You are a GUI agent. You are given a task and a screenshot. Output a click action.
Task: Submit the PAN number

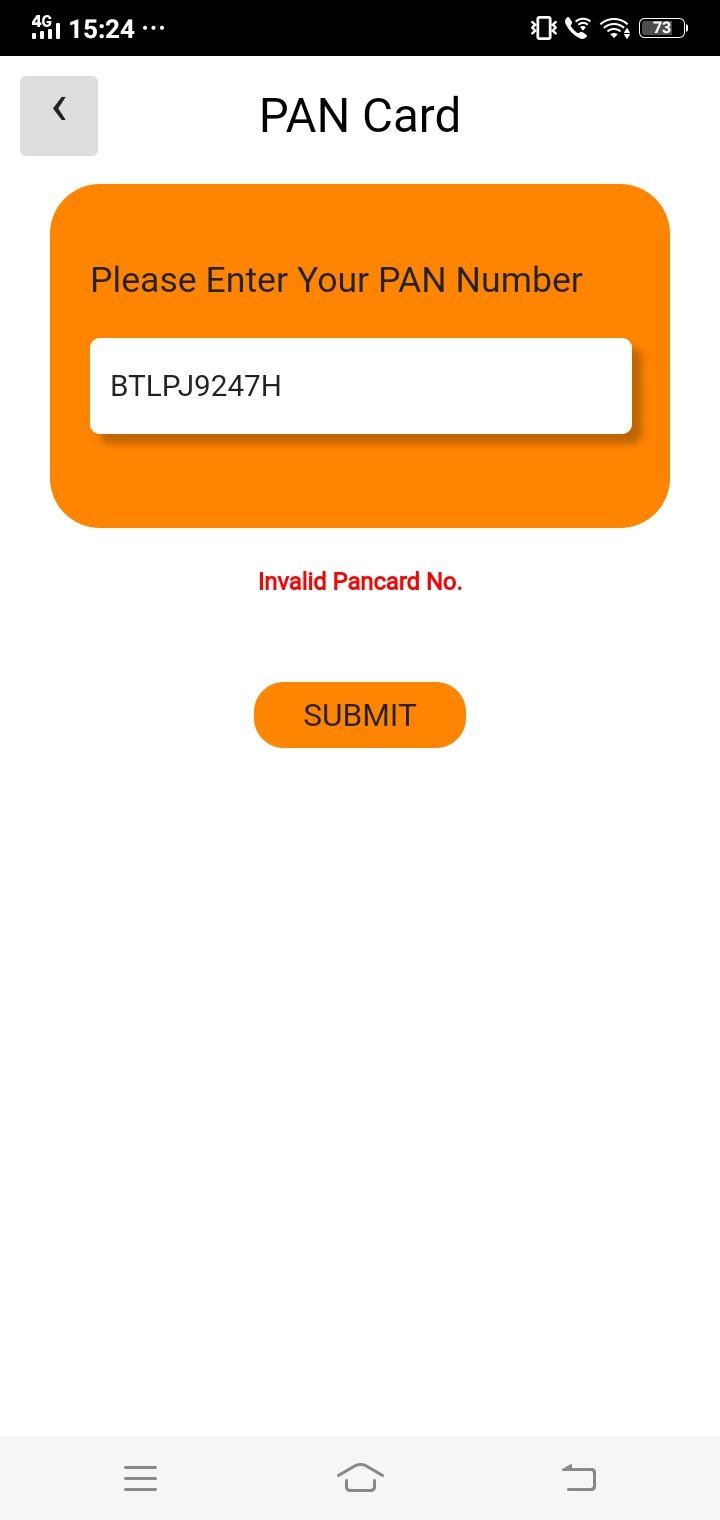pos(360,715)
